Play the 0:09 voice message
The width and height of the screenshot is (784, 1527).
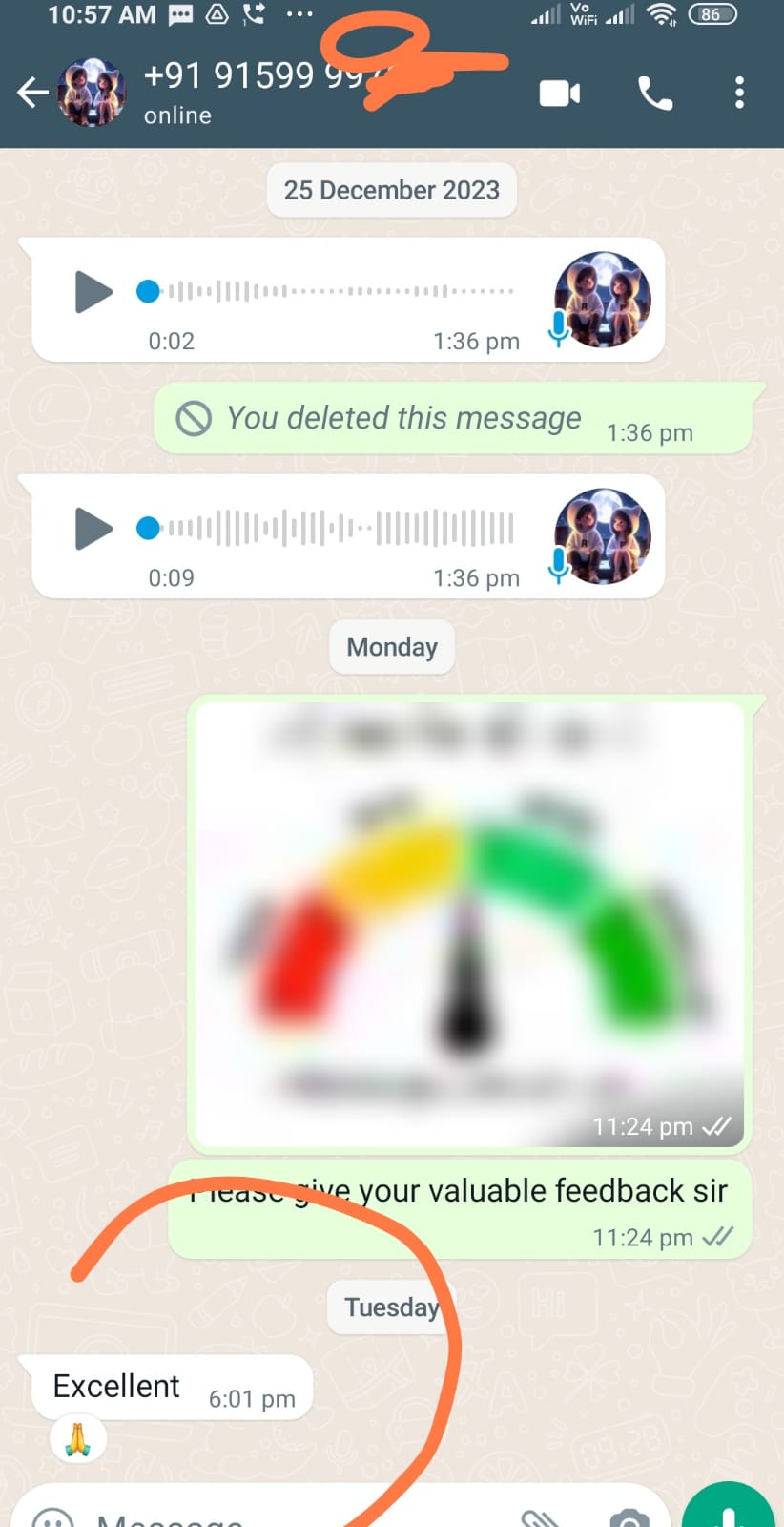(93, 529)
